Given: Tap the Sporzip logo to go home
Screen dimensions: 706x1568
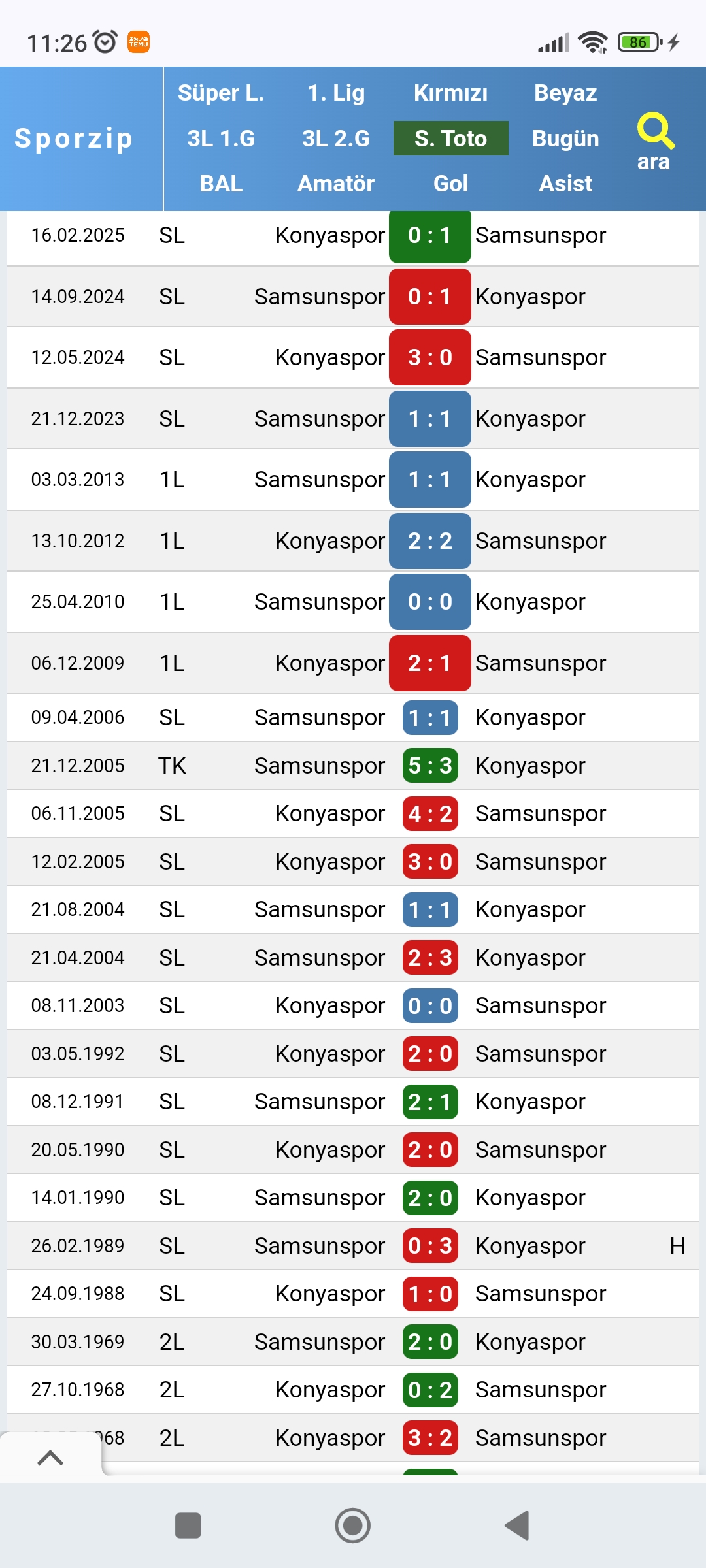Looking at the screenshot, I should pyautogui.click(x=74, y=138).
